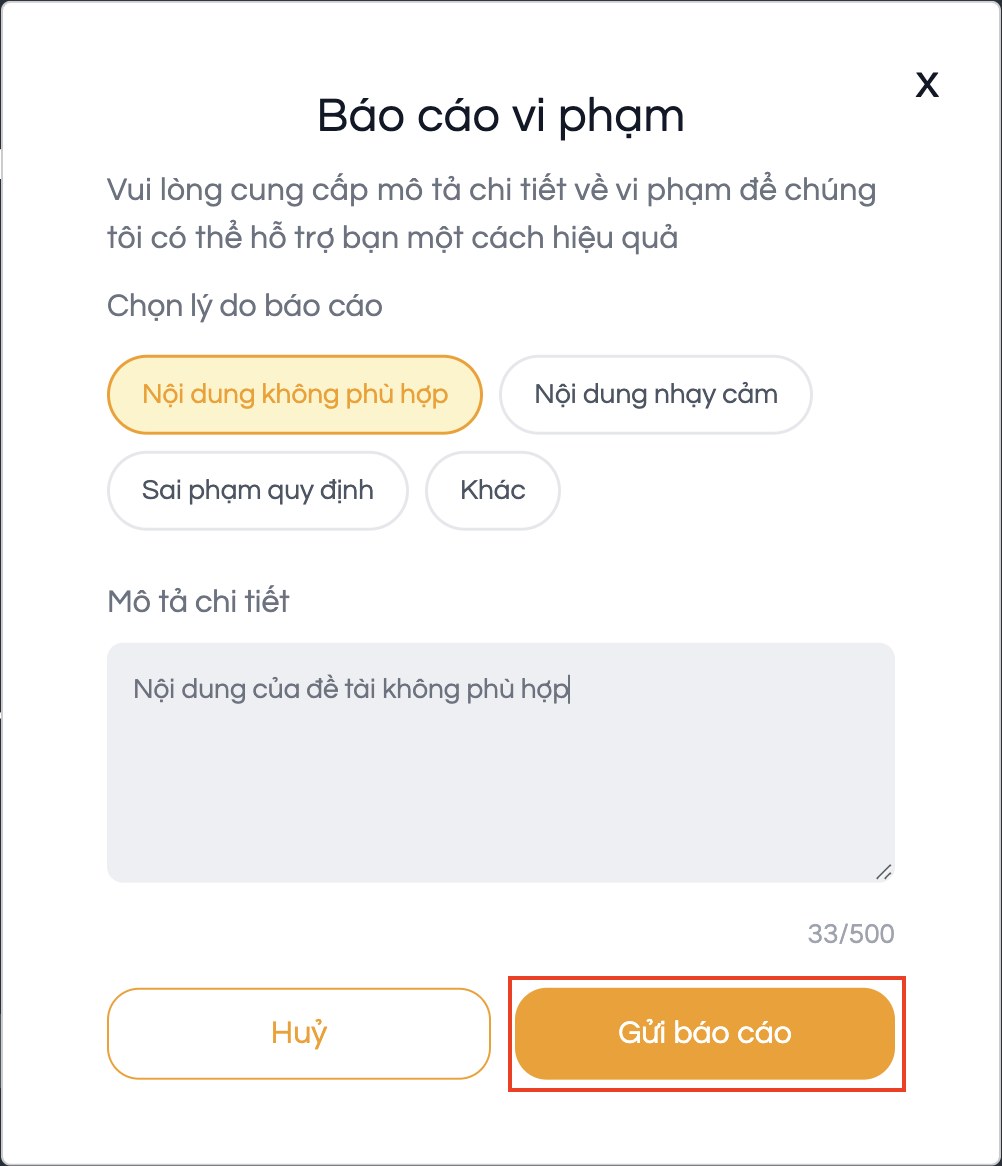Choose the 'Nội dung nhạy cảm' reason chip
The width and height of the screenshot is (1002, 1166).
[x=656, y=394]
